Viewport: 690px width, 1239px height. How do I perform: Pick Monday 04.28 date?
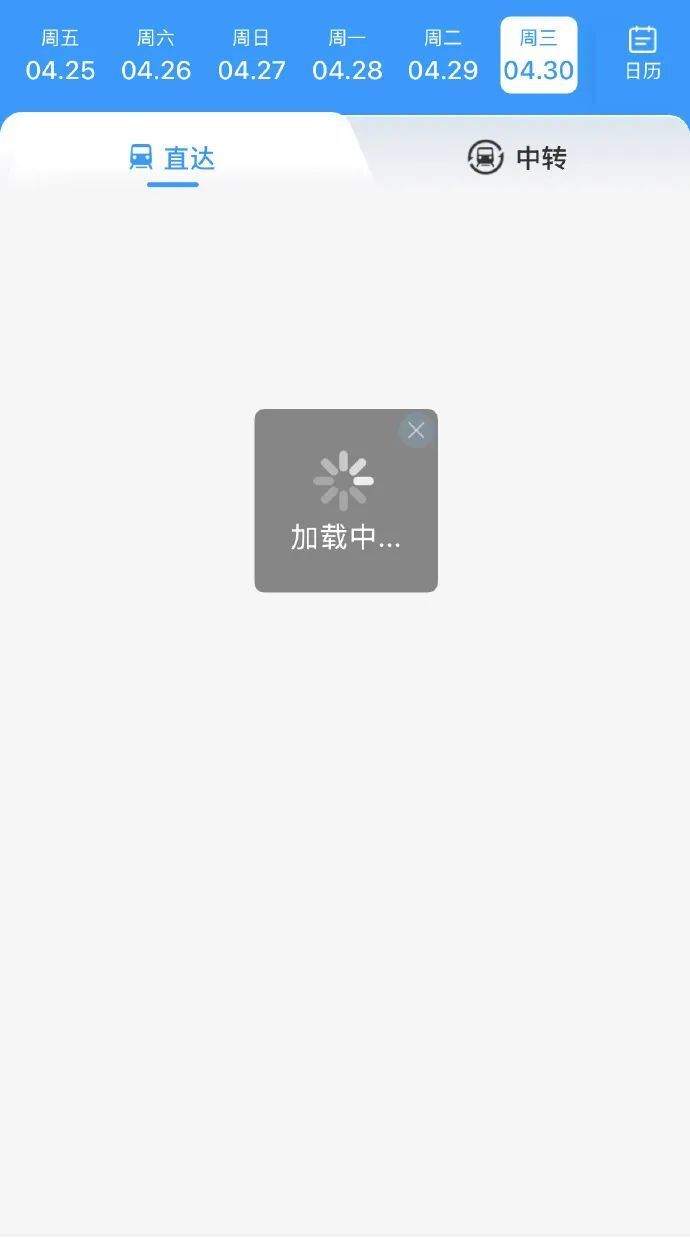[x=347, y=56]
